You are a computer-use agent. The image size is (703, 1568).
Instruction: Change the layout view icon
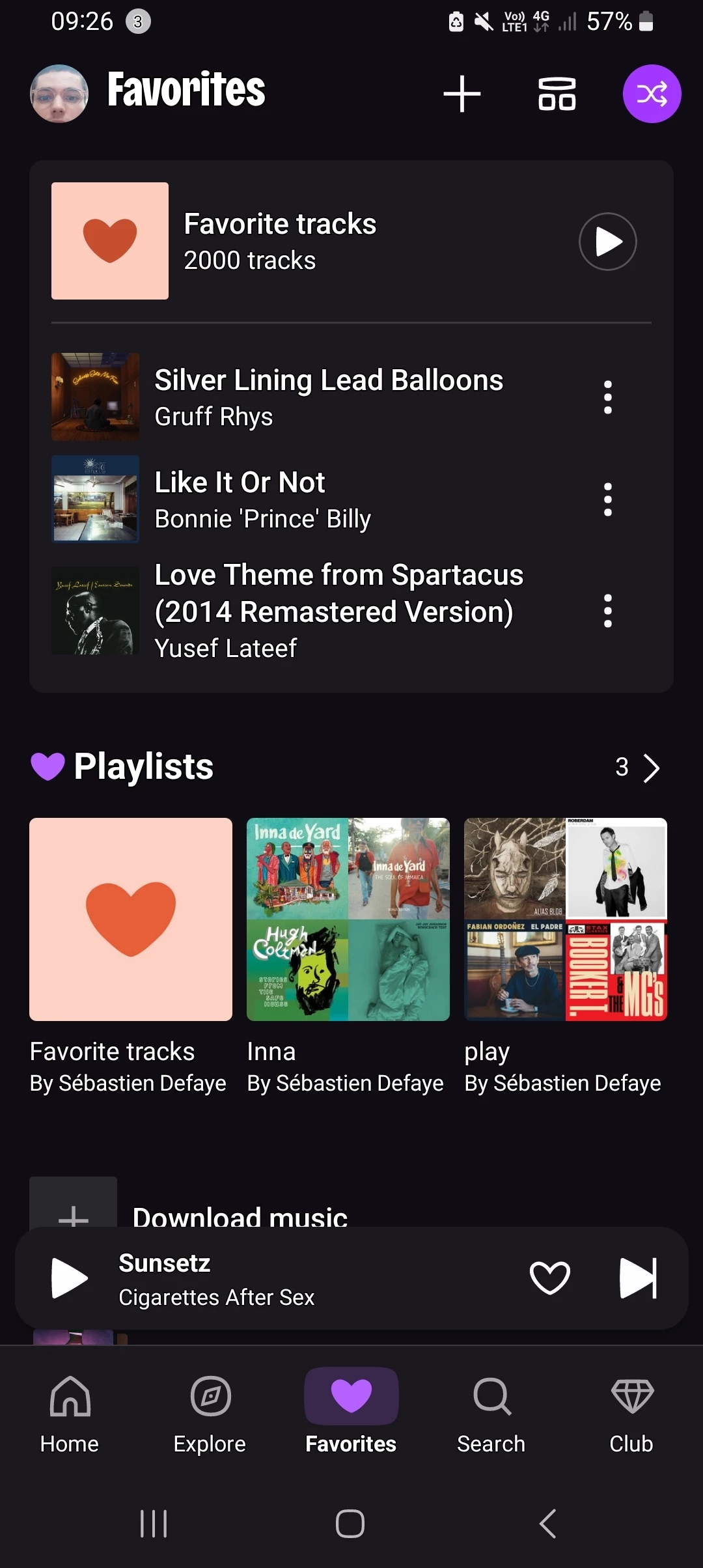point(557,94)
